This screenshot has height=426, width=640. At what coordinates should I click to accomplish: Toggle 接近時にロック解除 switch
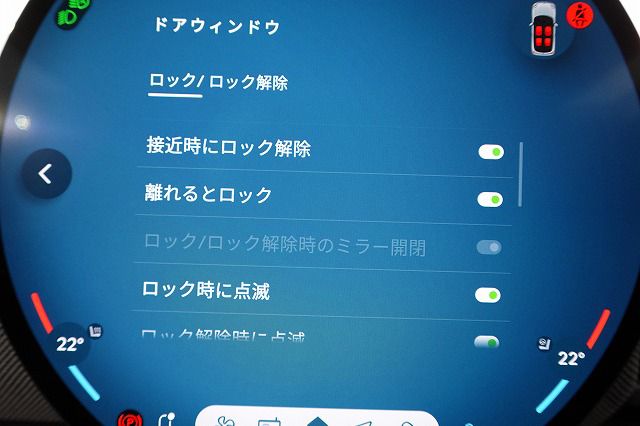click(489, 151)
